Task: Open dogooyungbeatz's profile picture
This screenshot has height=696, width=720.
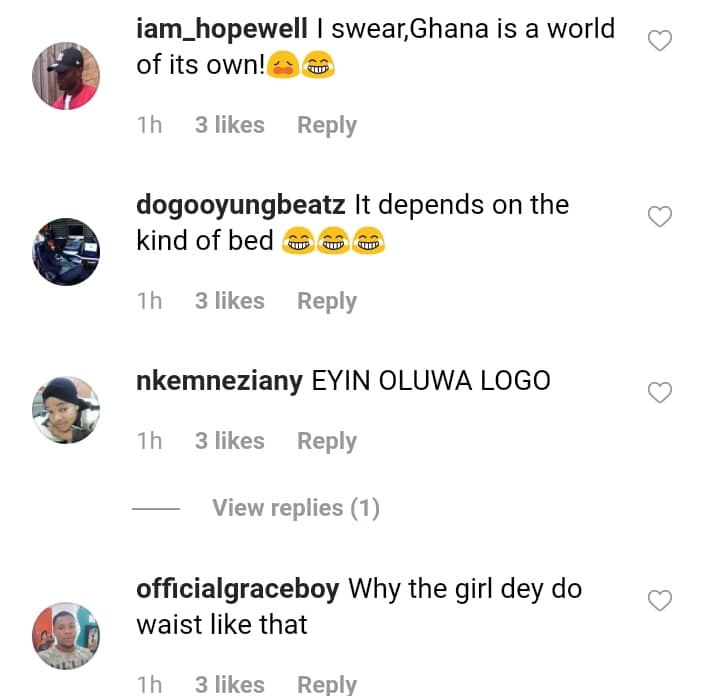Action: coord(66,252)
